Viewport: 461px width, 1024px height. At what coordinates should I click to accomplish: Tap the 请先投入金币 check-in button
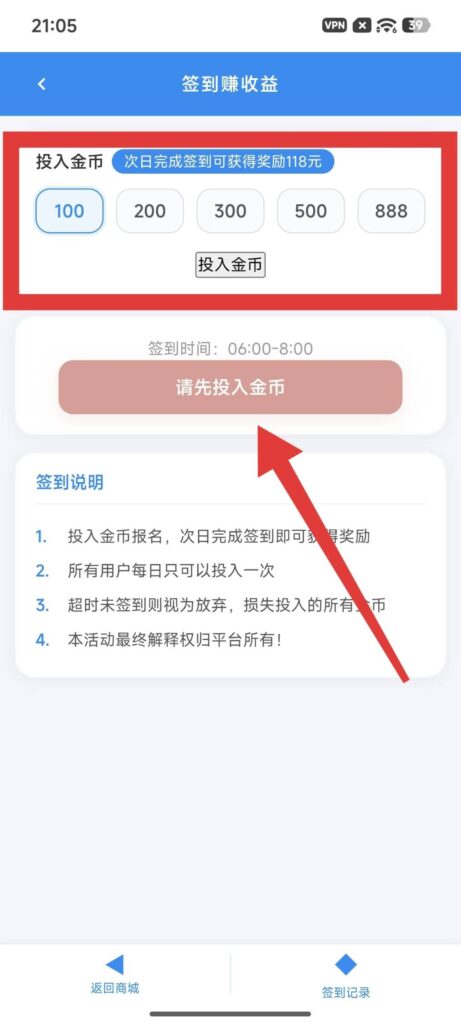(230, 387)
